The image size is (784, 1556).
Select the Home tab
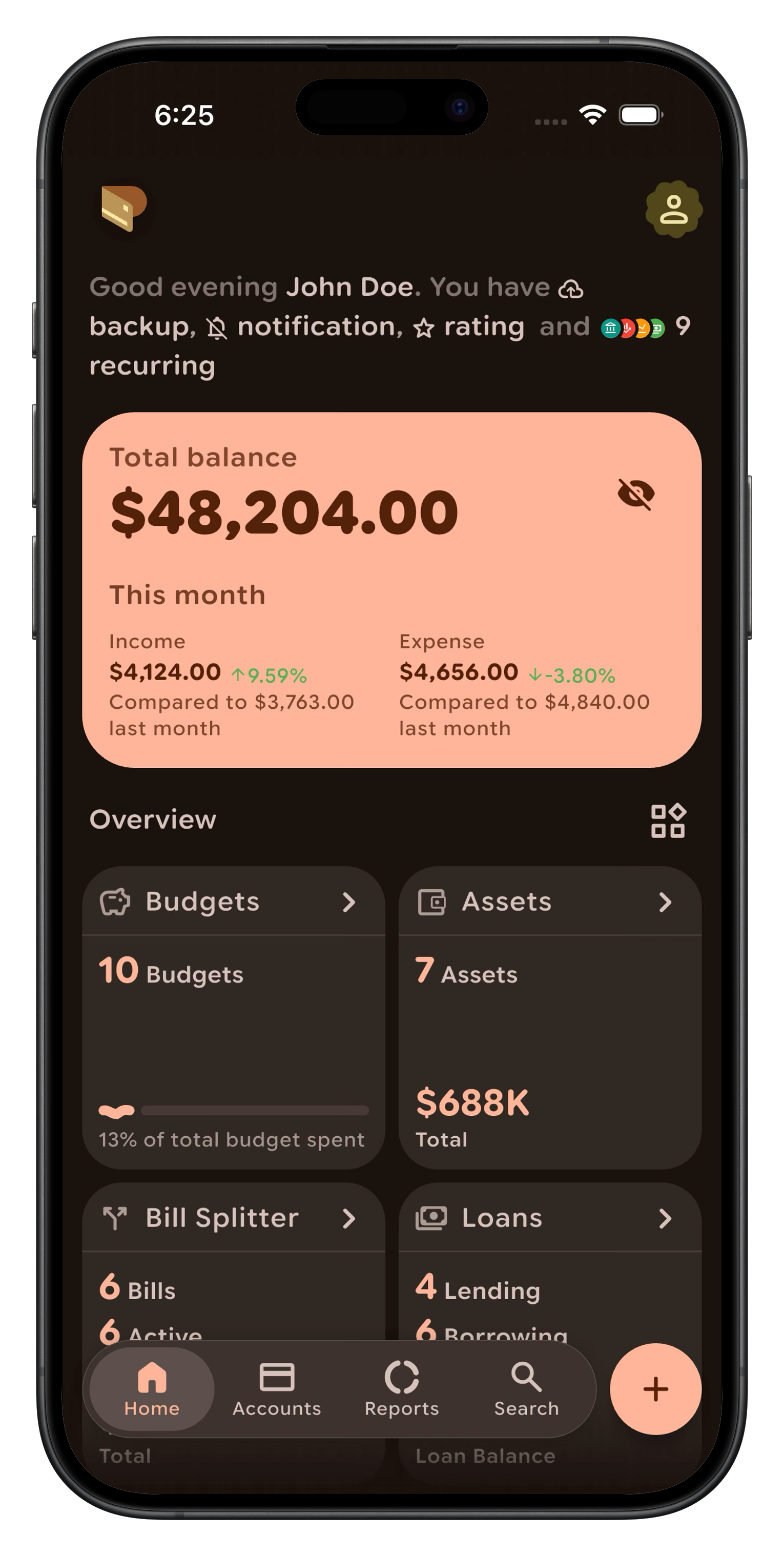[152, 1389]
